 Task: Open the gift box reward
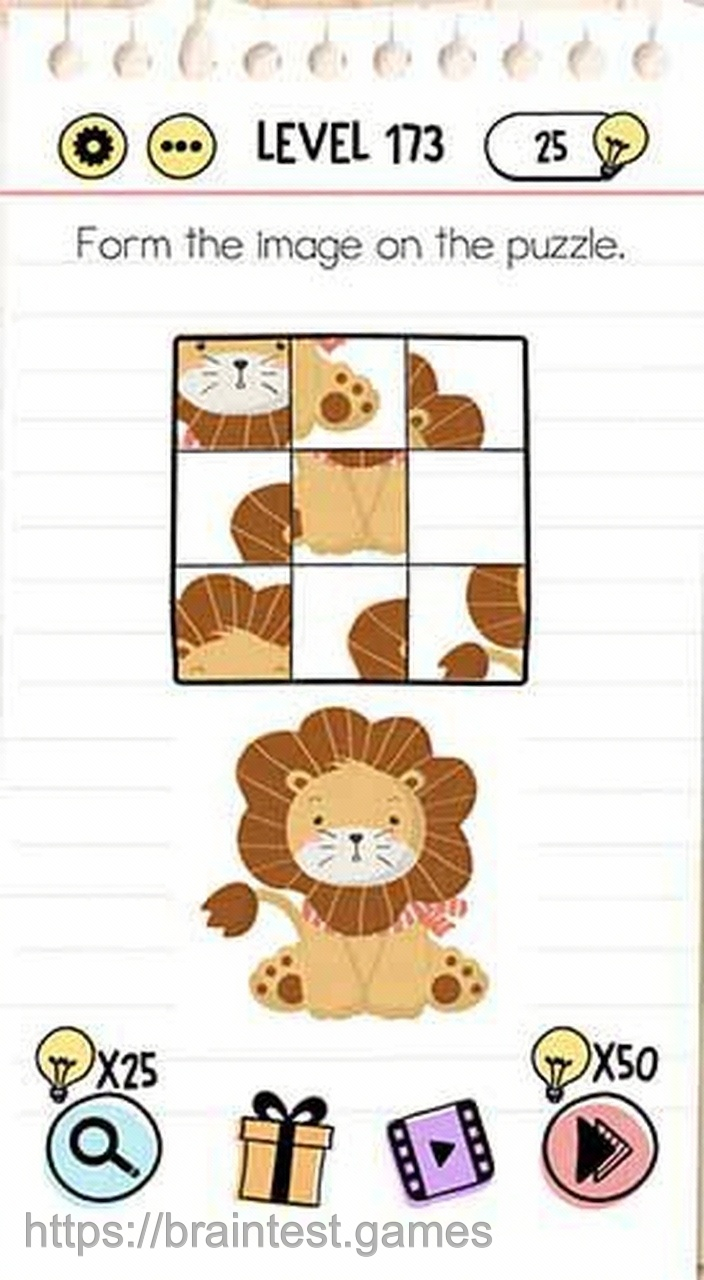pos(285,1151)
